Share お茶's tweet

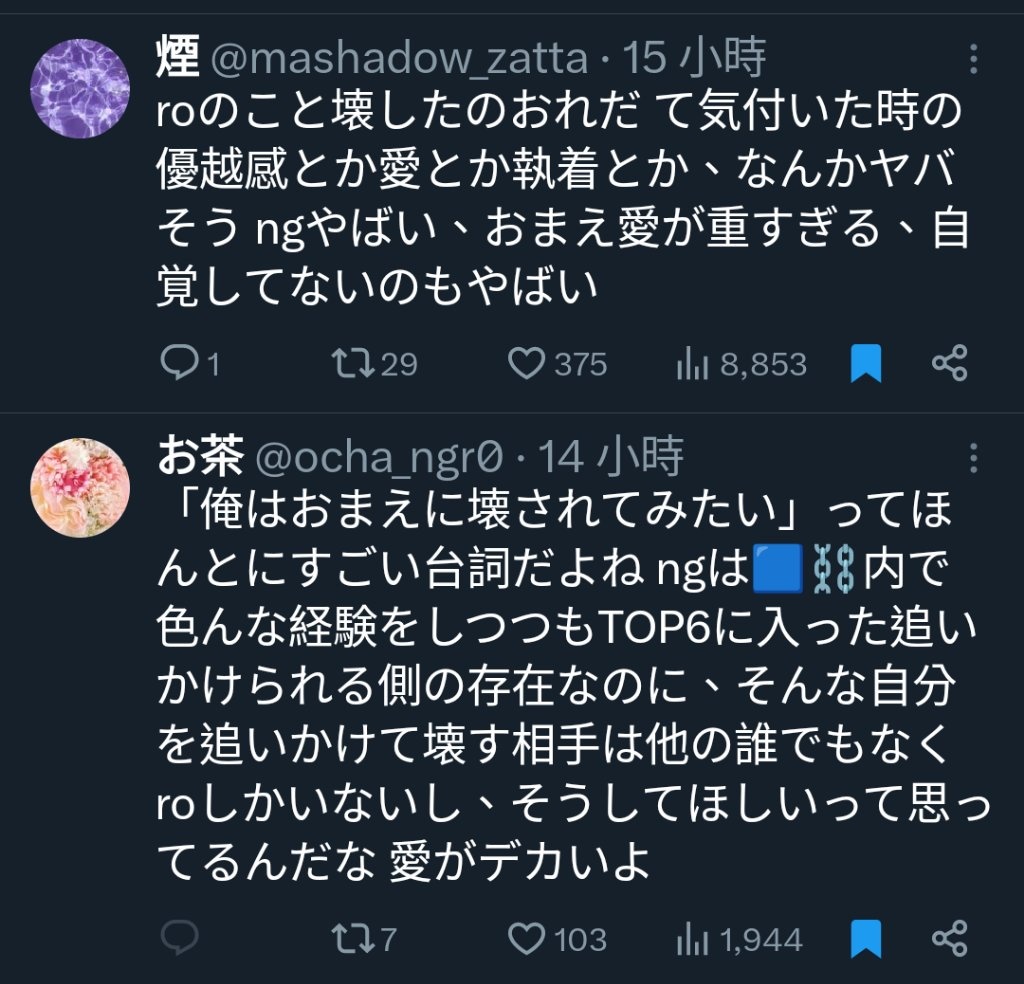(949, 938)
